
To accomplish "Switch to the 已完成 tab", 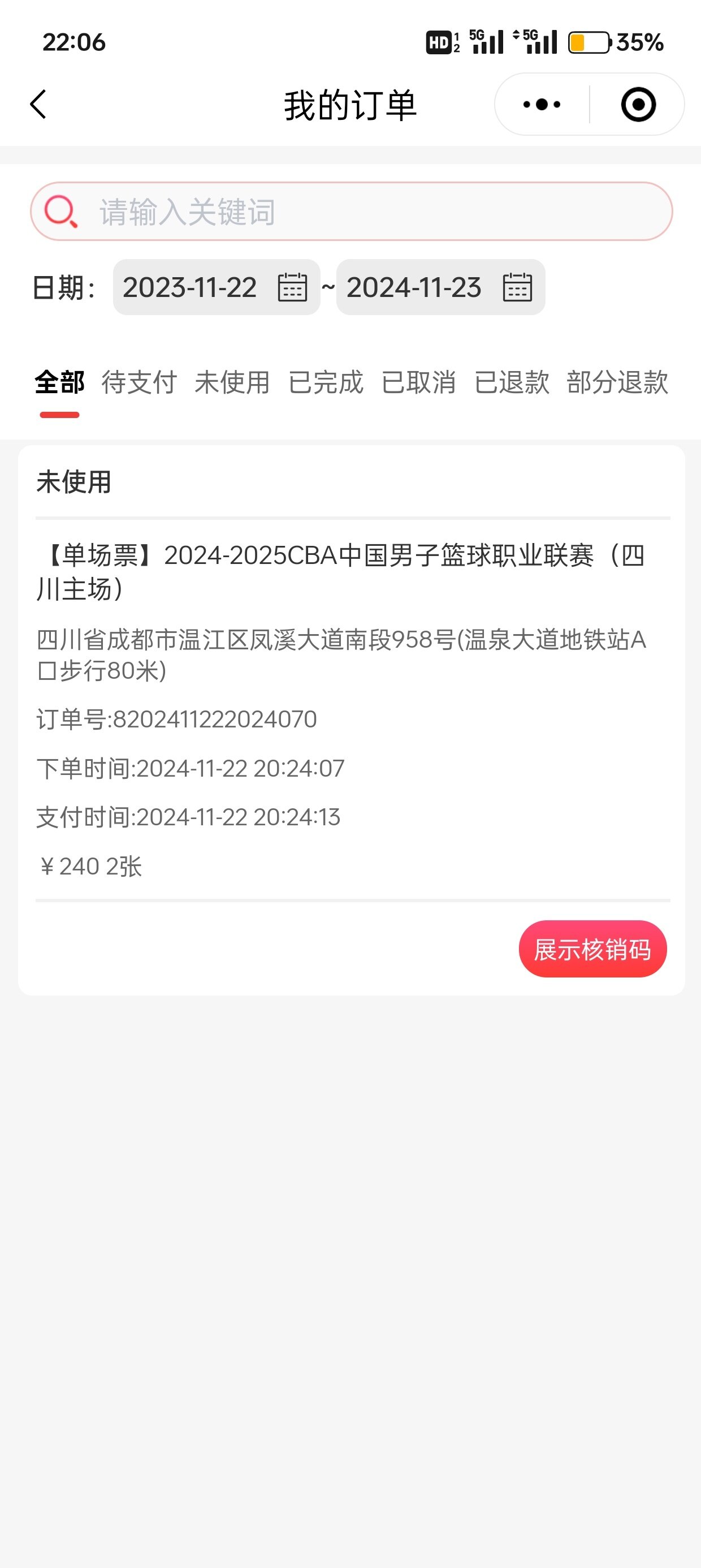I will click(326, 383).
